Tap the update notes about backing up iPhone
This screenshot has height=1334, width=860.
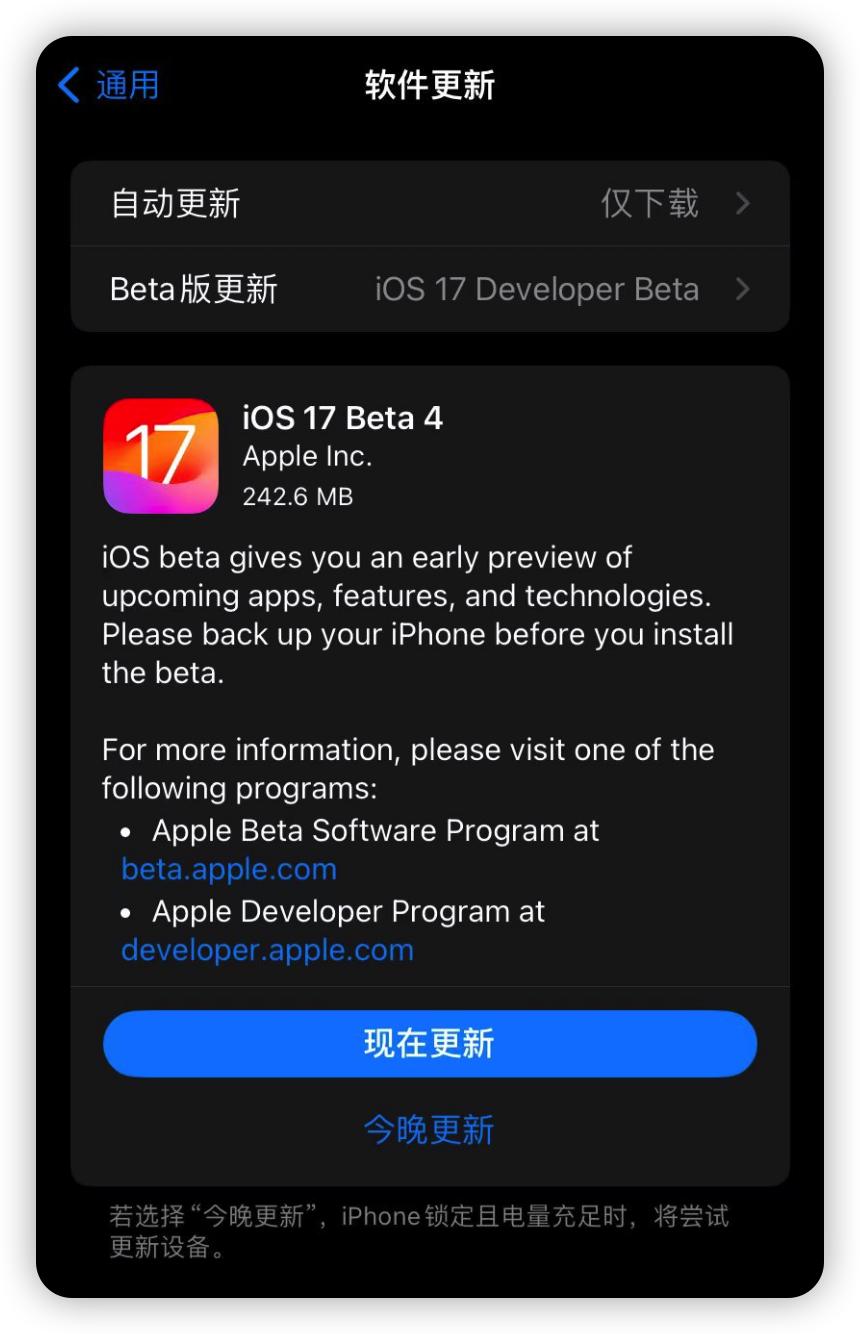[417, 613]
